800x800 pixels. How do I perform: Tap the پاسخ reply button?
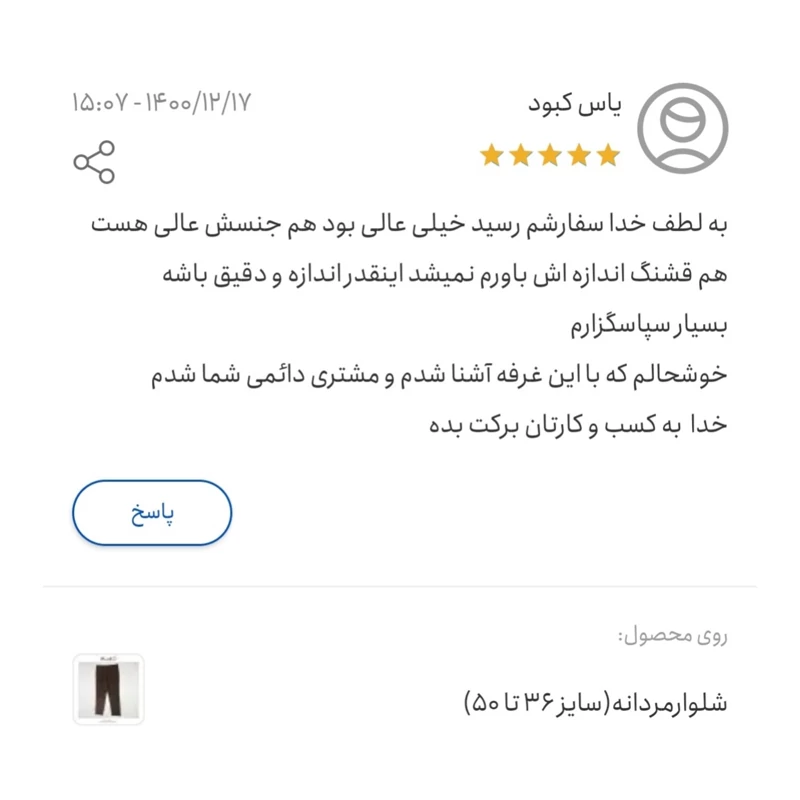[x=152, y=513]
